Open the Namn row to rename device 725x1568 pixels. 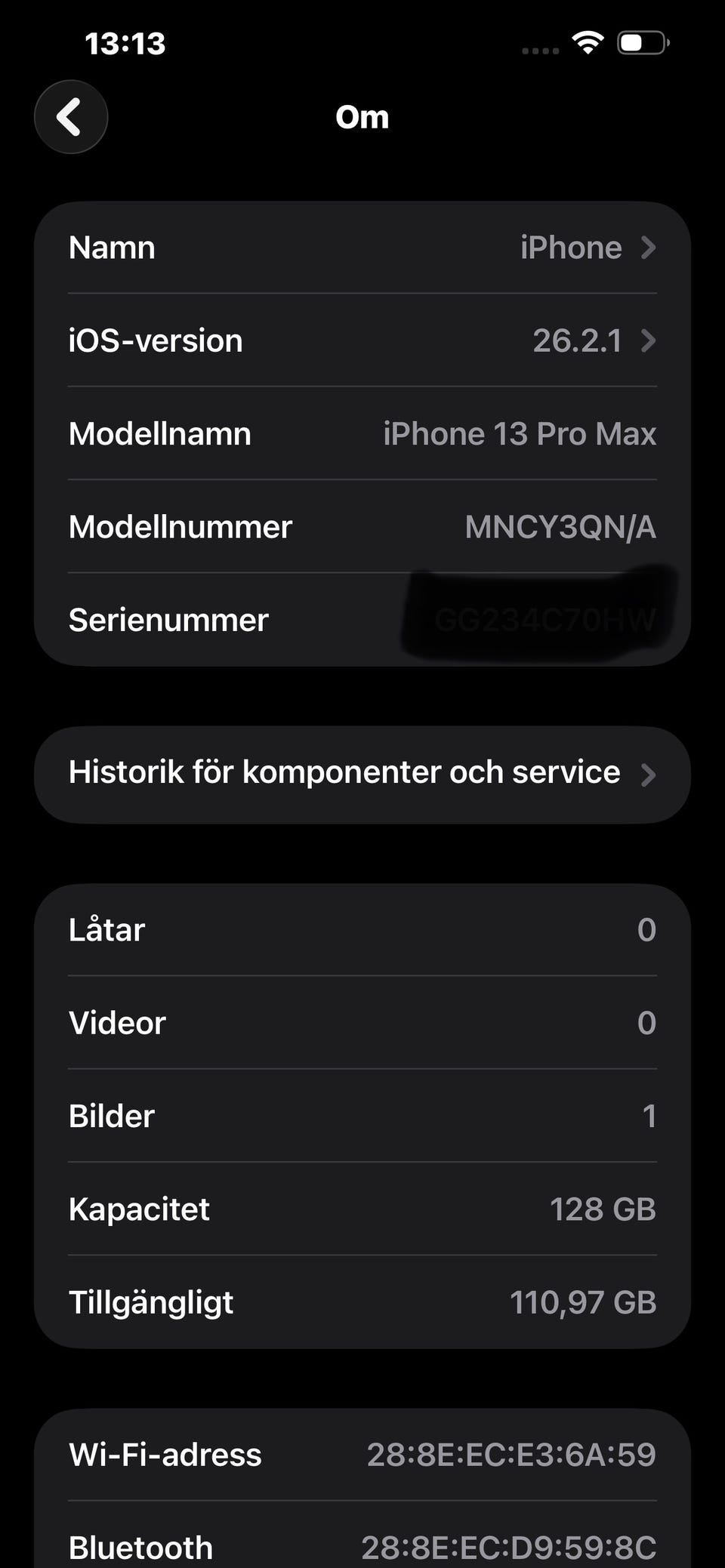tap(362, 248)
